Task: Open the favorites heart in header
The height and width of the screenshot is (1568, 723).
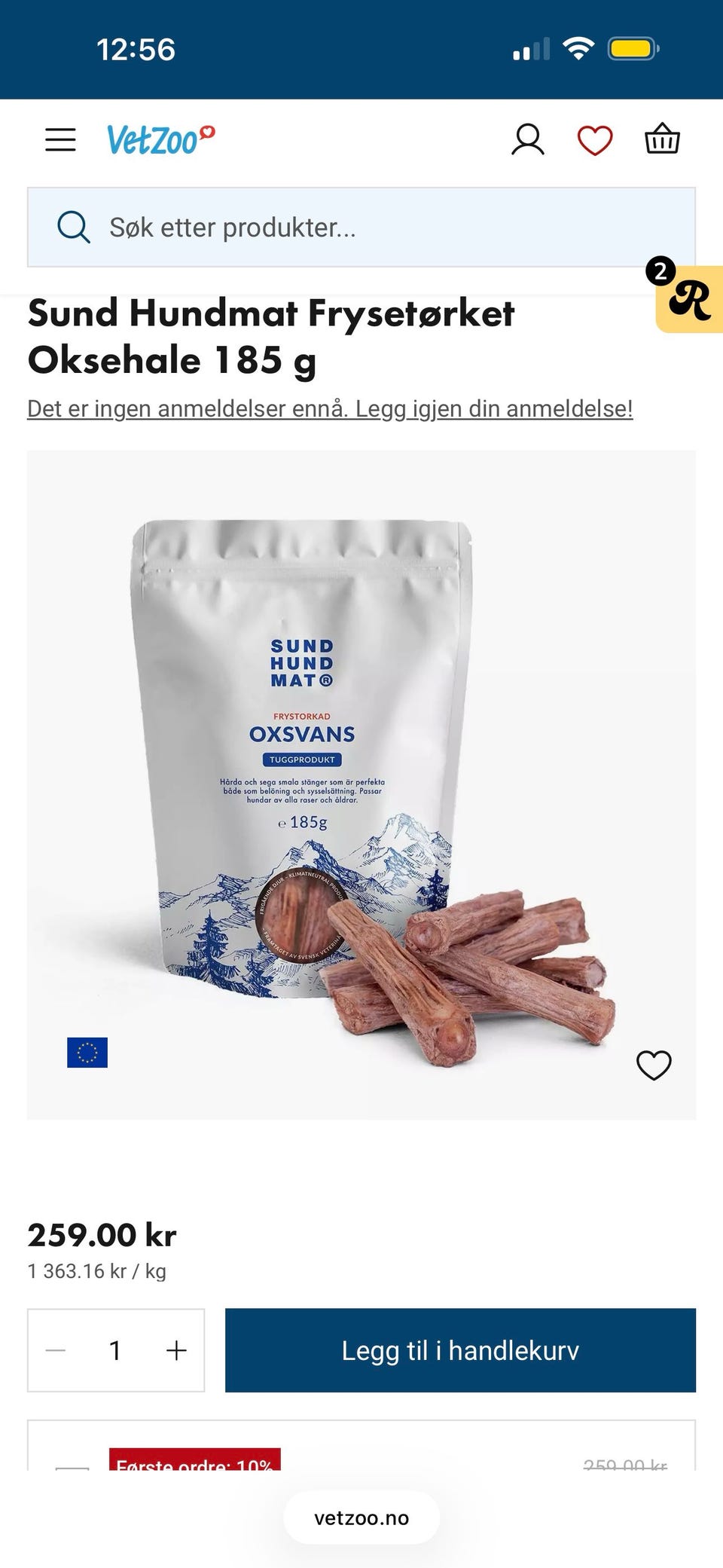Action: [595, 140]
